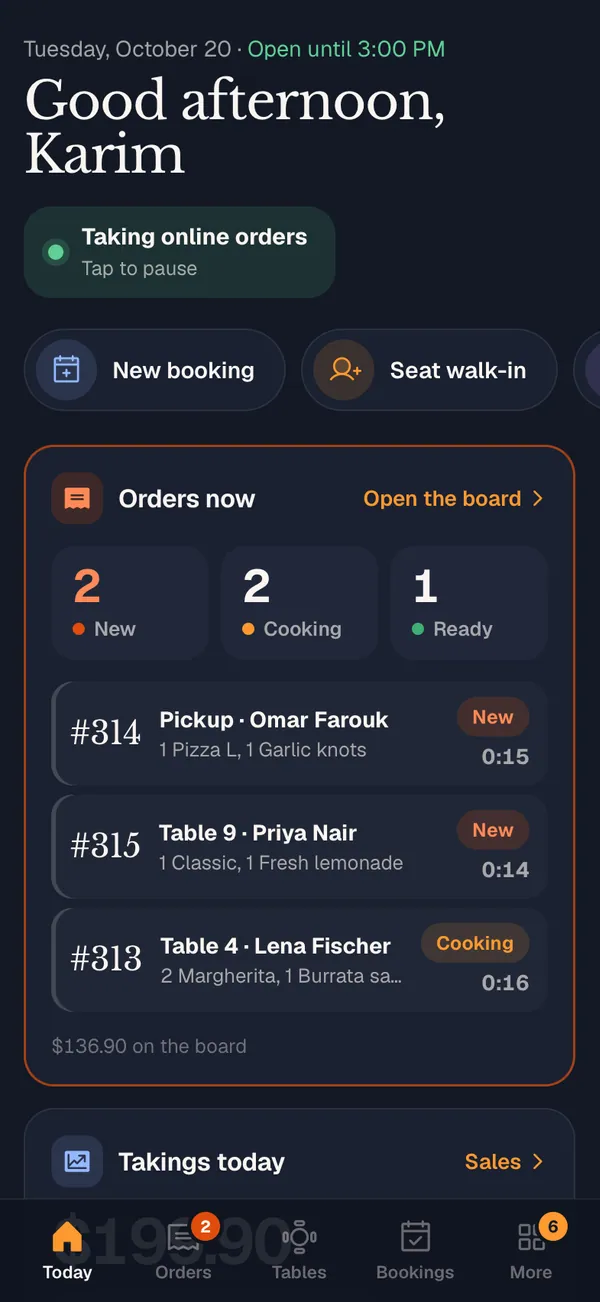The image size is (600, 1302).
Task: Open order #315 for Priya Nair
Action: pos(299,847)
